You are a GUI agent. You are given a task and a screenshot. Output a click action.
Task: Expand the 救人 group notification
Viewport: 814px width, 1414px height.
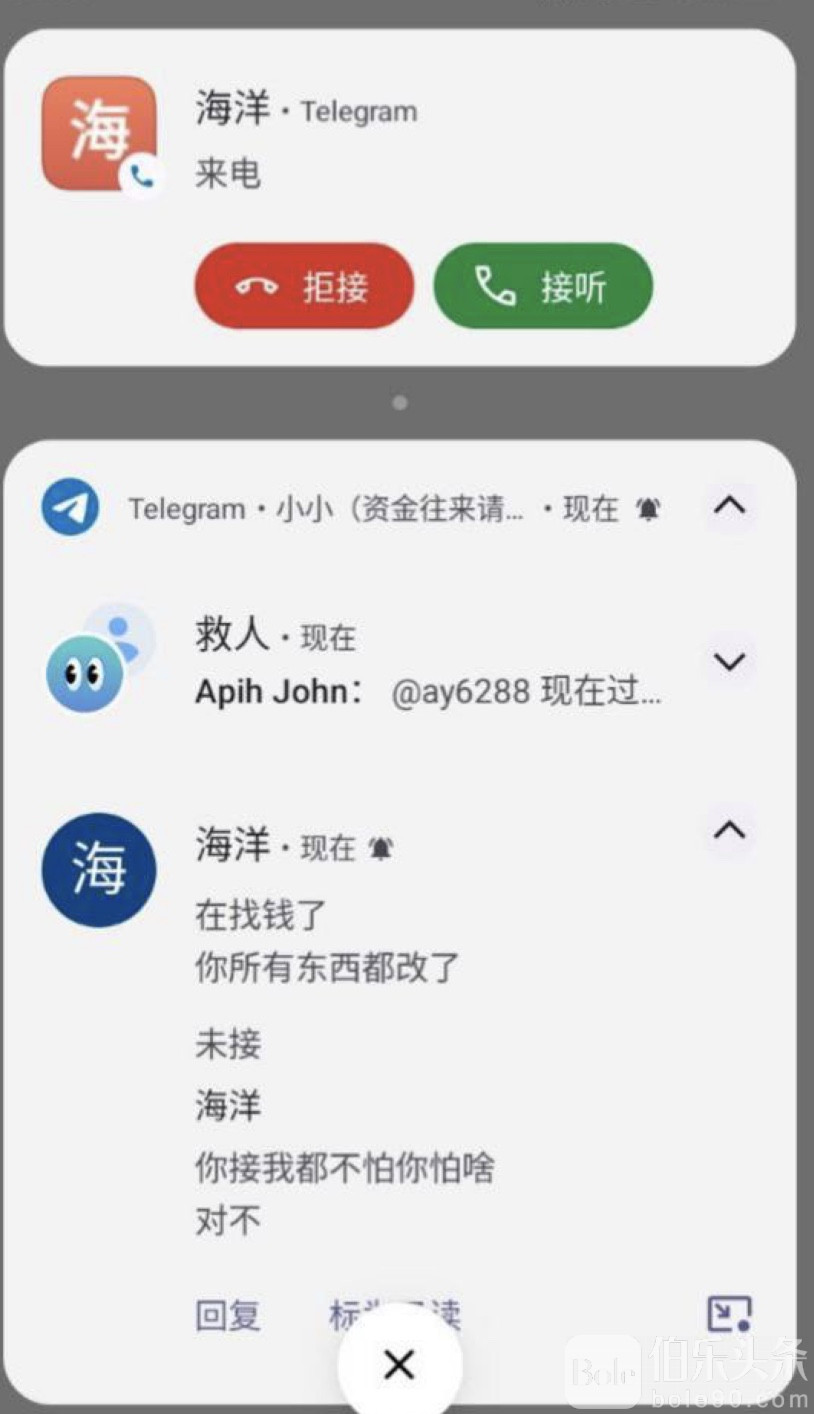pos(730,661)
